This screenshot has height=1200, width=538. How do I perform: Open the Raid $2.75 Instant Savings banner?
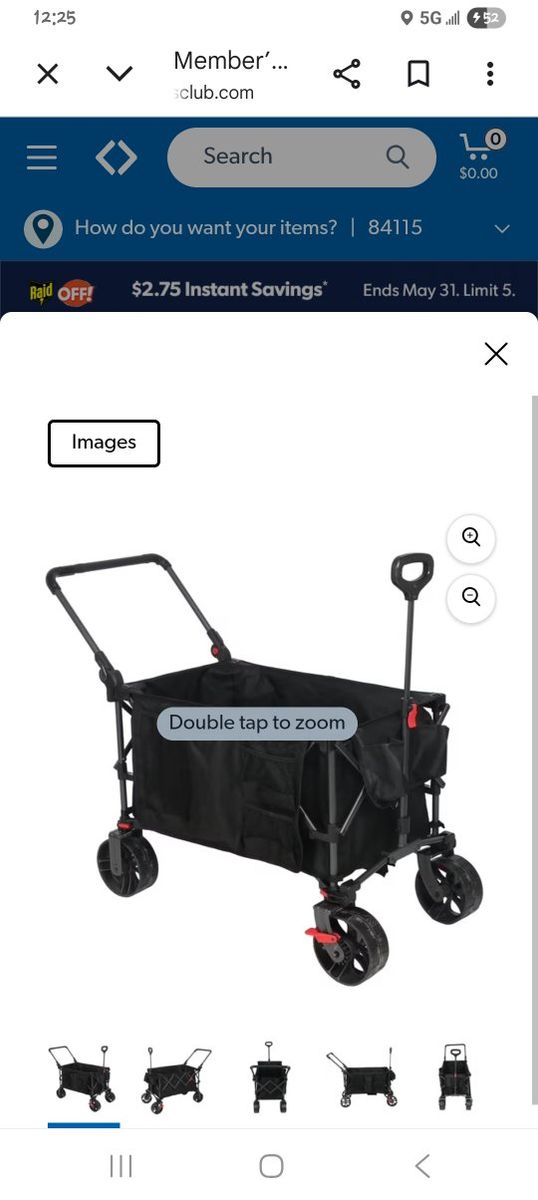tap(269, 290)
